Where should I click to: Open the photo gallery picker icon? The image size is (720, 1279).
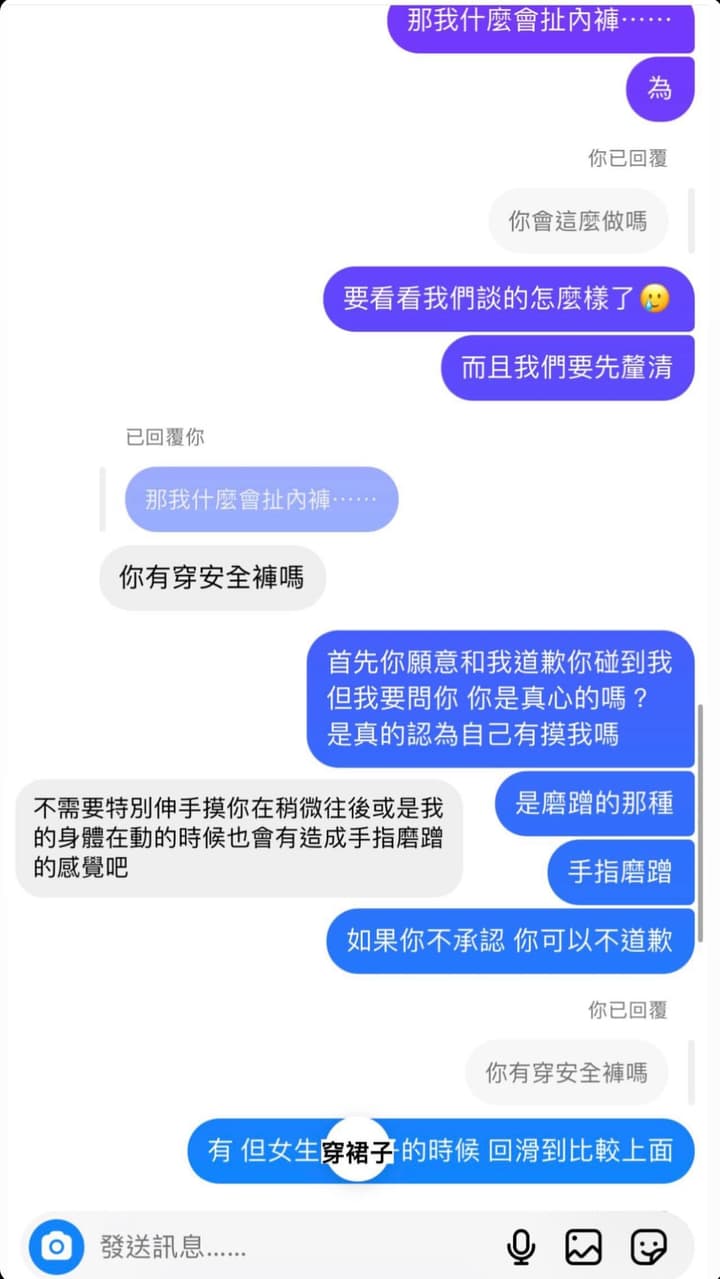(x=584, y=1246)
